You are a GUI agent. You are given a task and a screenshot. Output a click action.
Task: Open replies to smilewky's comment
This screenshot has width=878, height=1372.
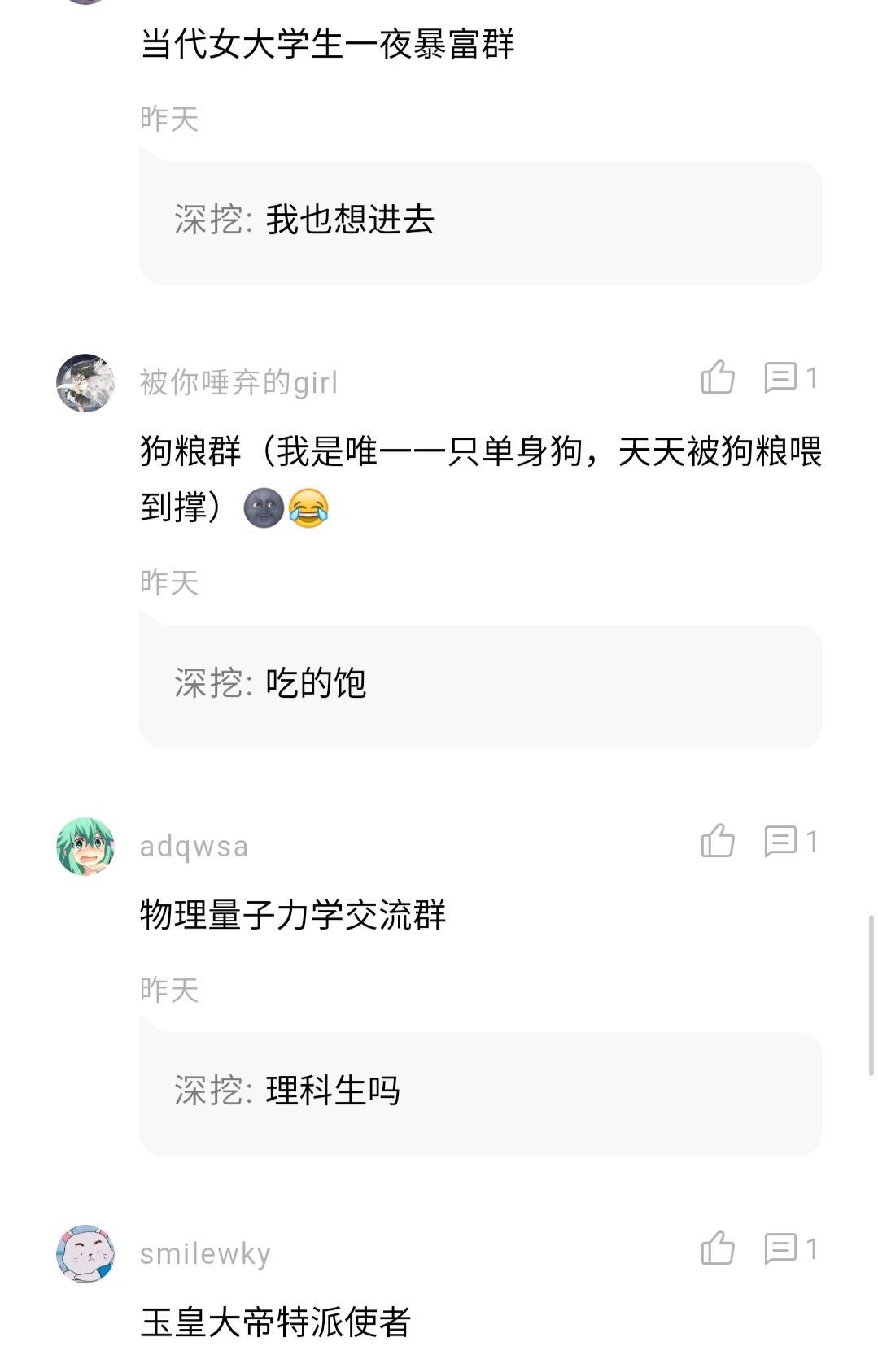pyautogui.click(x=789, y=1248)
